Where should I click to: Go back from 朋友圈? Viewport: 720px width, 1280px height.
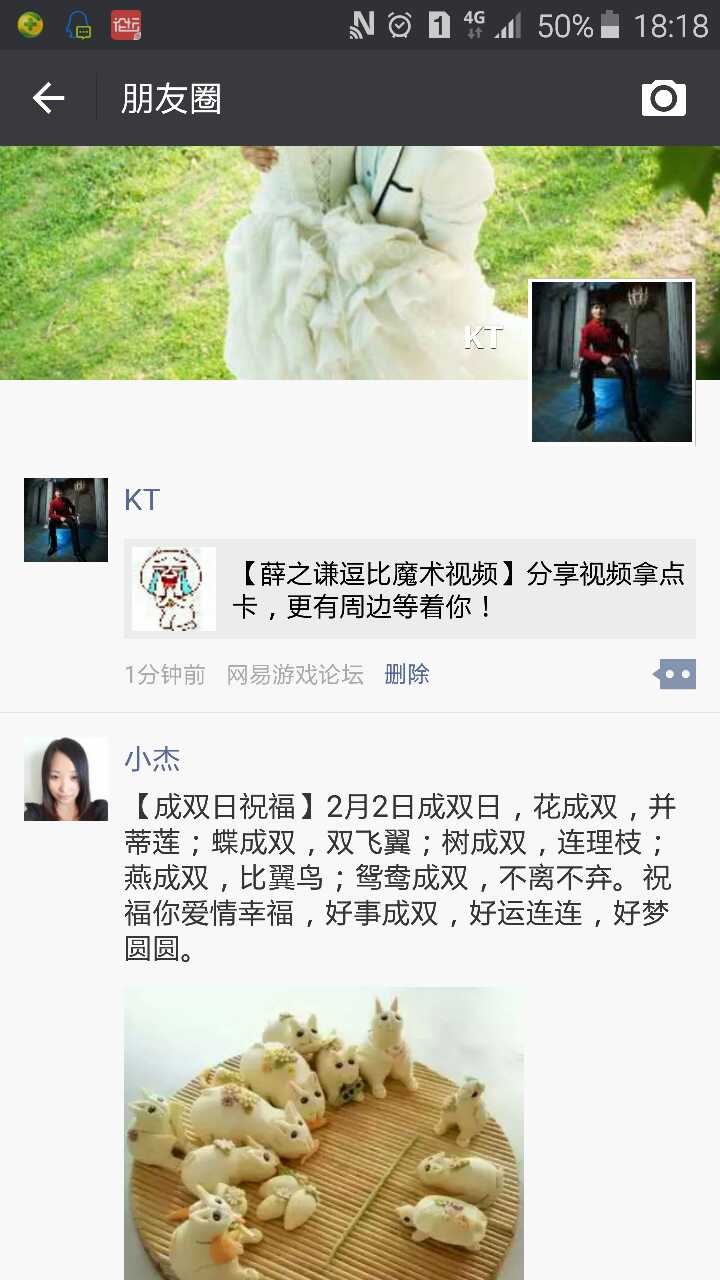click(48, 98)
